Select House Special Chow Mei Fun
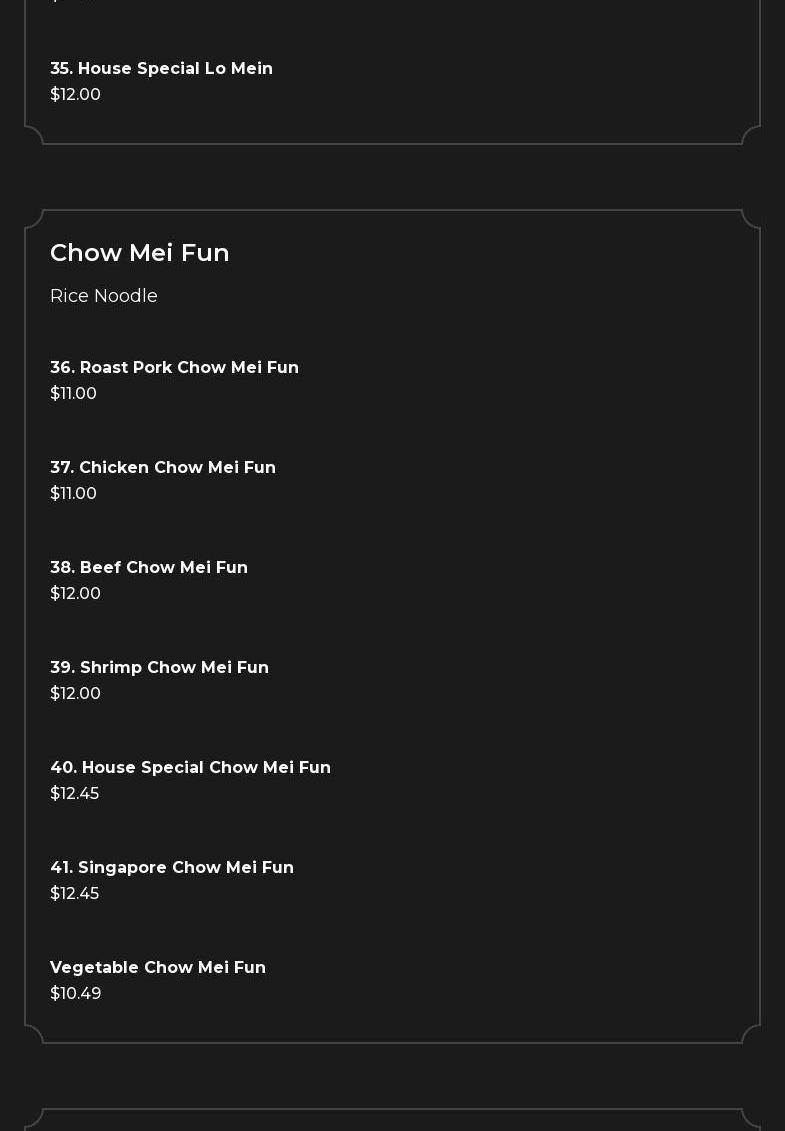The width and height of the screenshot is (785, 1131). coord(190,767)
